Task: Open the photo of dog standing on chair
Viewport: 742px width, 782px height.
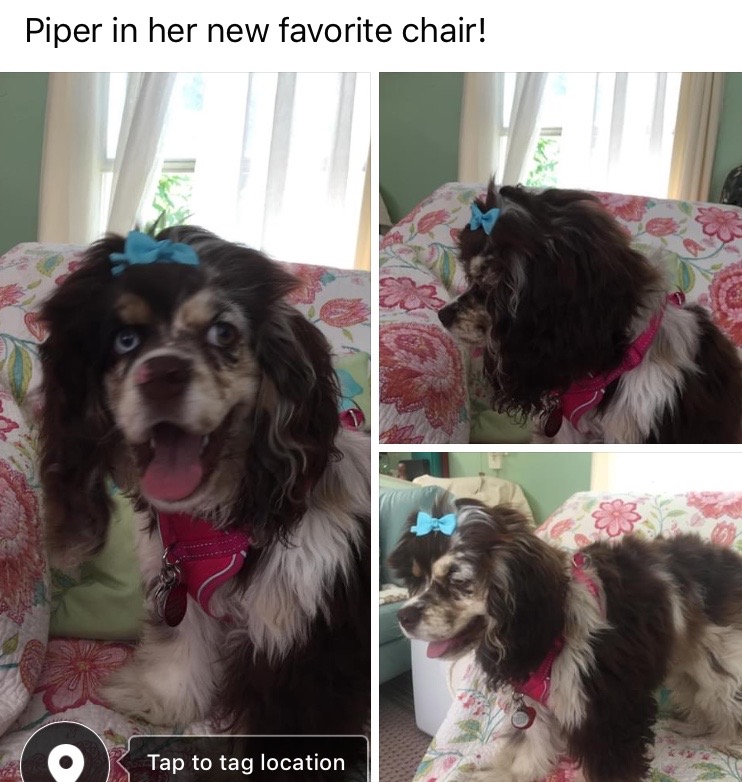Action: pyautogui.click(x=560, y=616)
